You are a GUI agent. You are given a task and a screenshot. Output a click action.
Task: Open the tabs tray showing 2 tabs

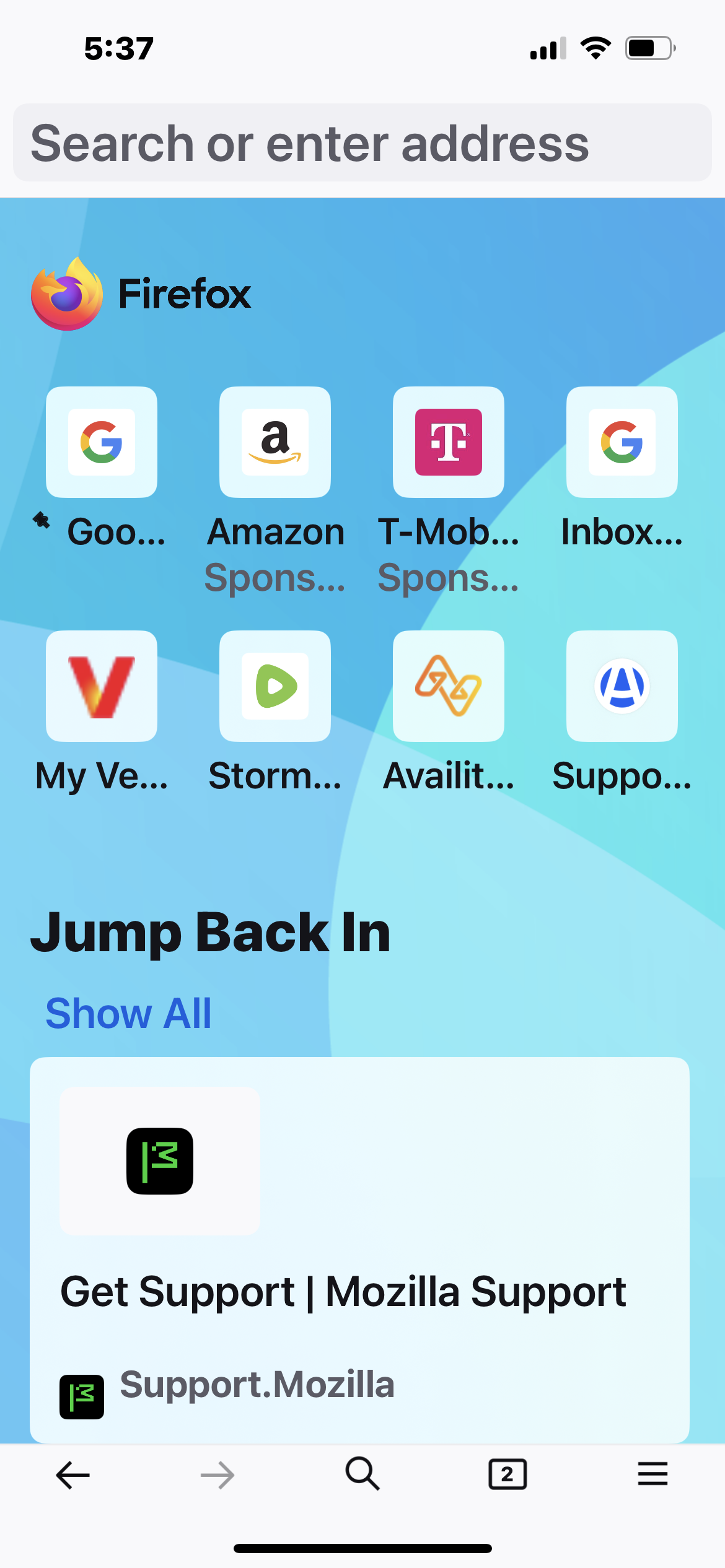click(507, 1474)
